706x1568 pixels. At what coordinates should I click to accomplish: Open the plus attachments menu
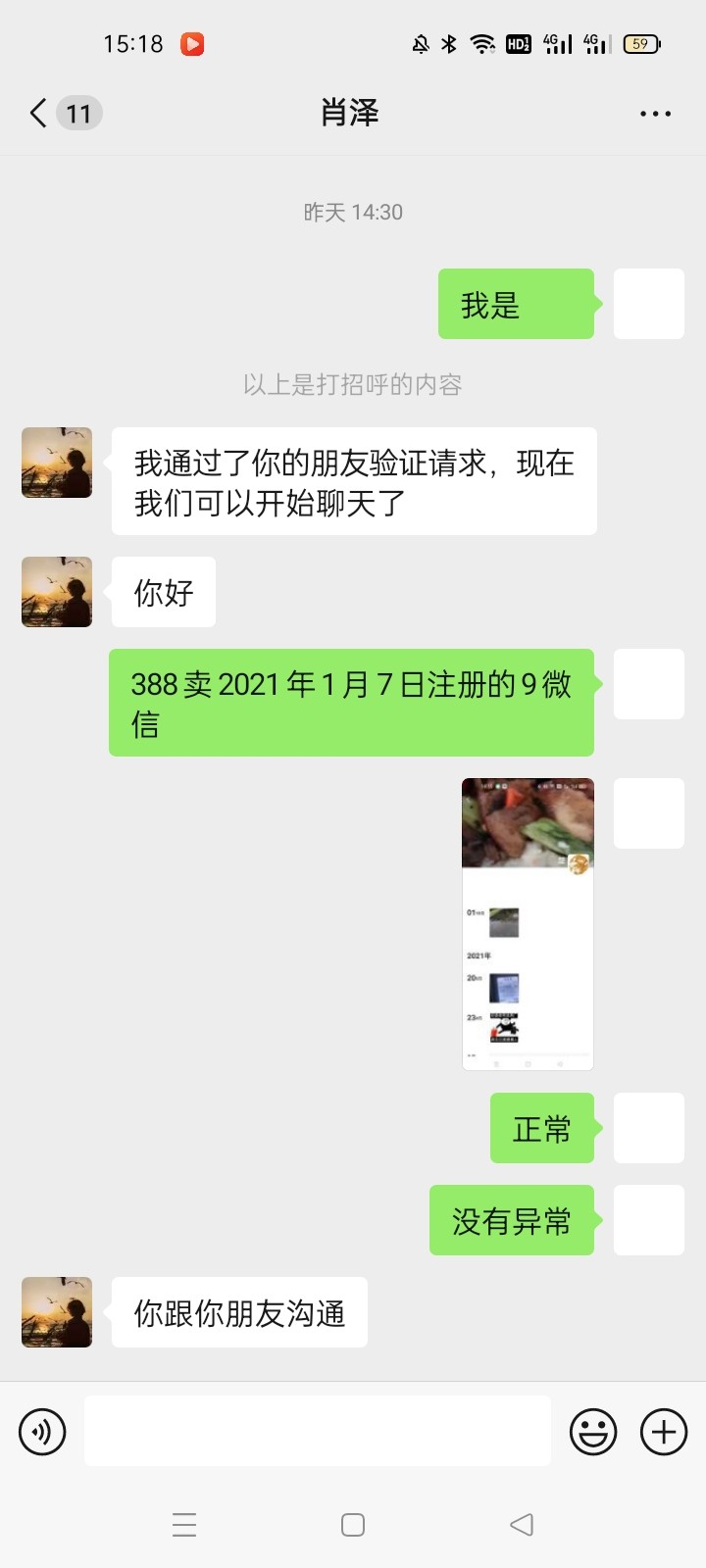tap(664, 1432)
